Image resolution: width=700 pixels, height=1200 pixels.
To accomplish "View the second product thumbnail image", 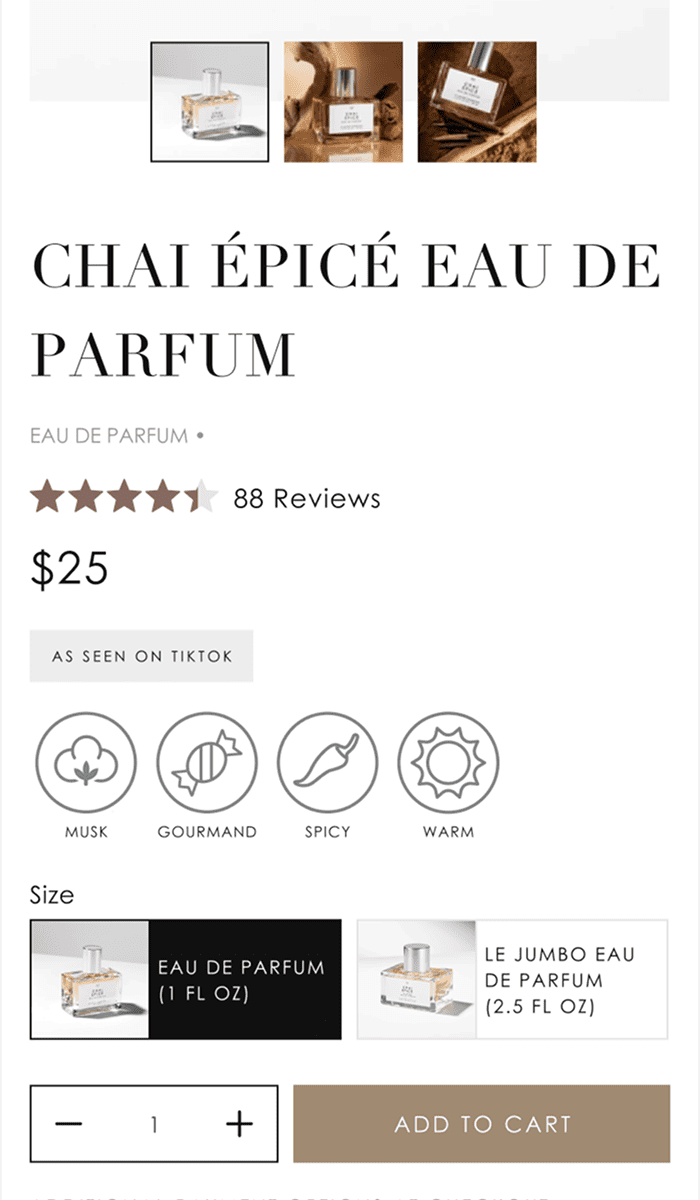I will point(343,101).
